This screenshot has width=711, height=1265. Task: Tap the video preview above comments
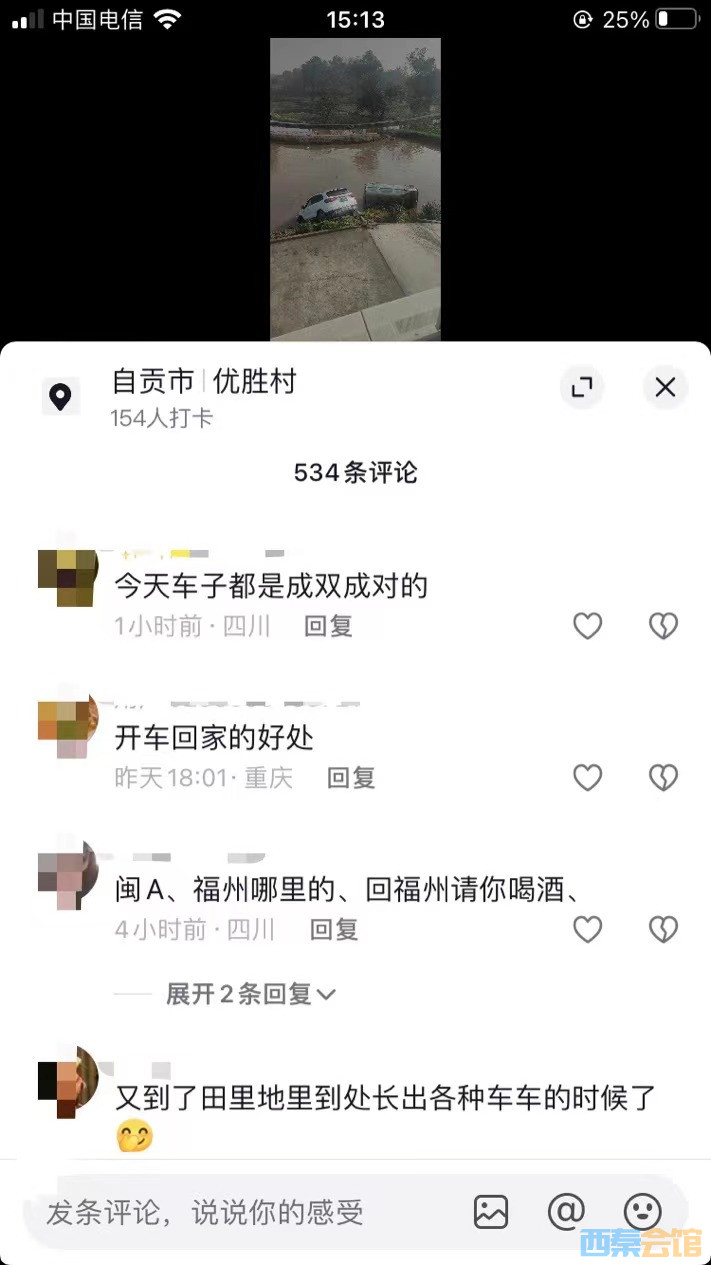click(355, 190)
